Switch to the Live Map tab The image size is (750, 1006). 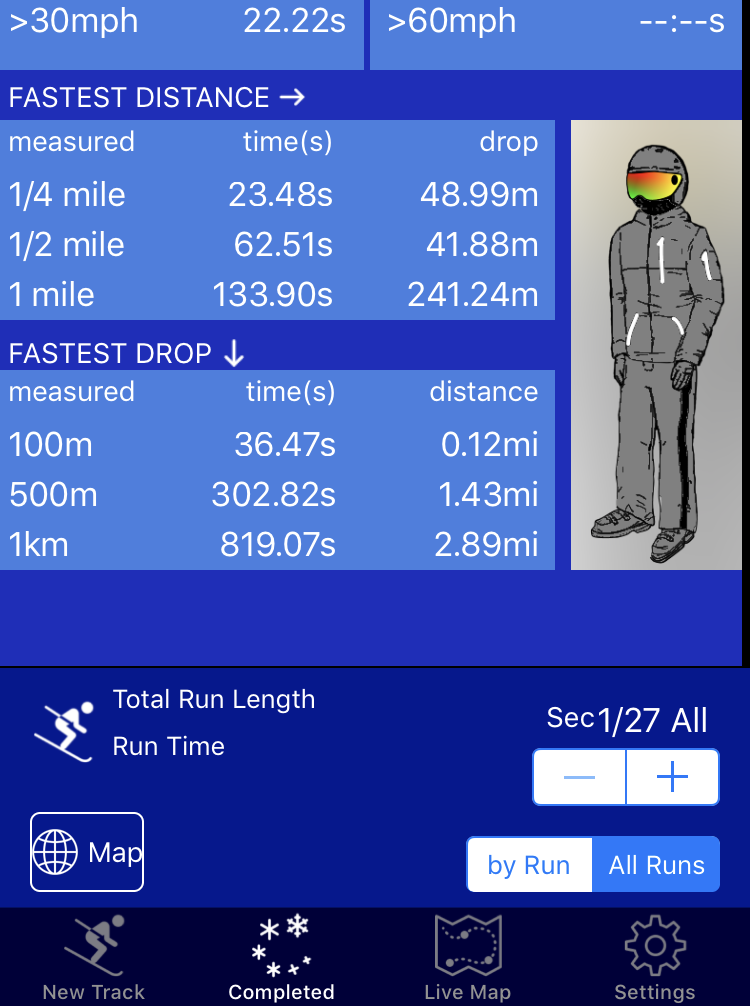pos(467,957)
